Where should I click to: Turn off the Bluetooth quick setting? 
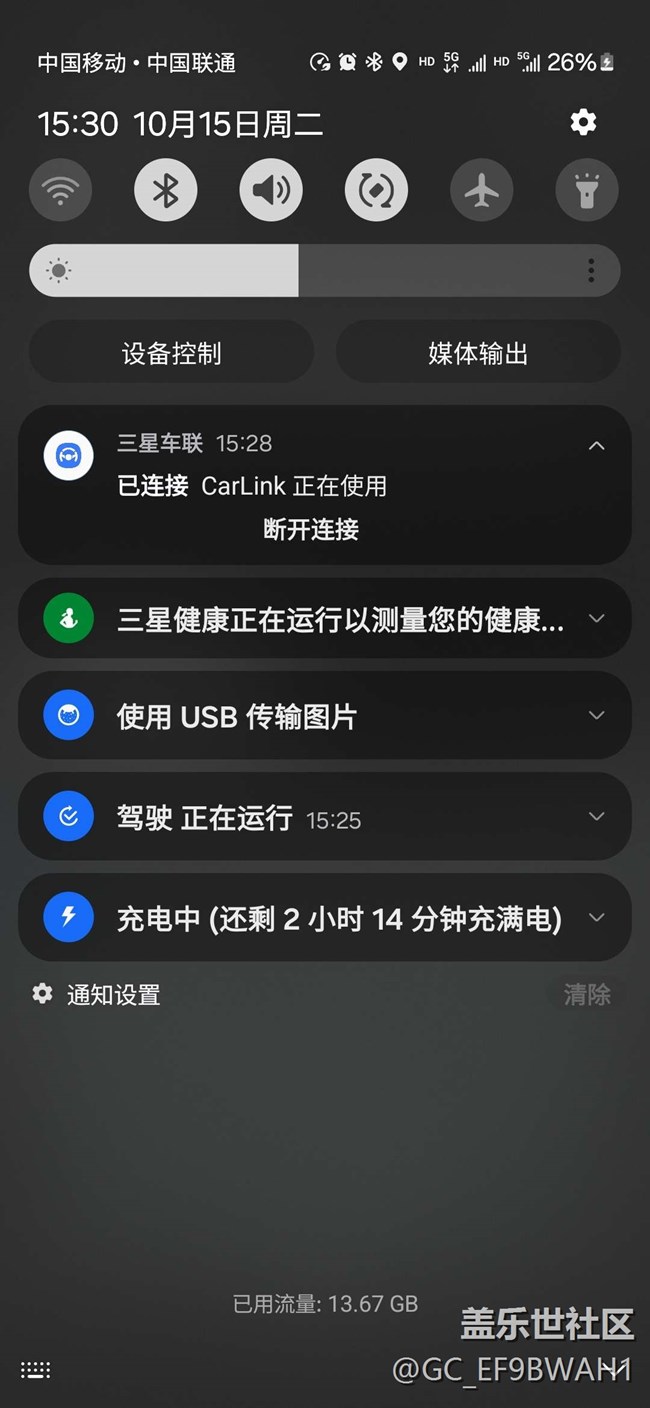pos(166,190)
